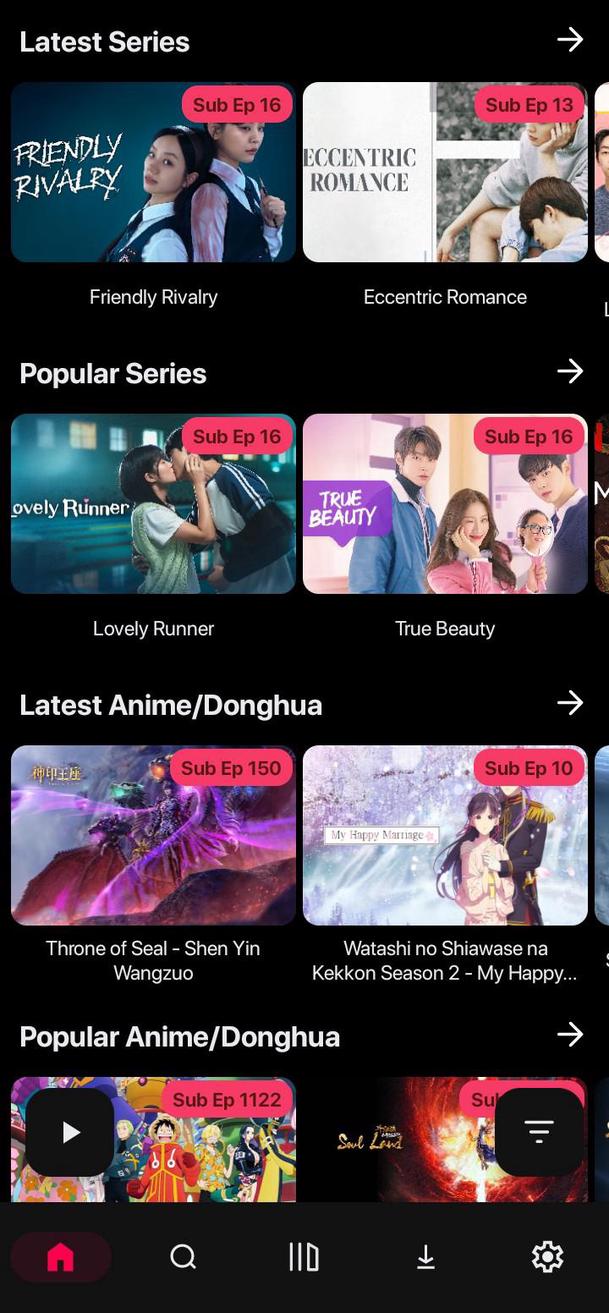Open the floating filter button

coord(539,1132)
